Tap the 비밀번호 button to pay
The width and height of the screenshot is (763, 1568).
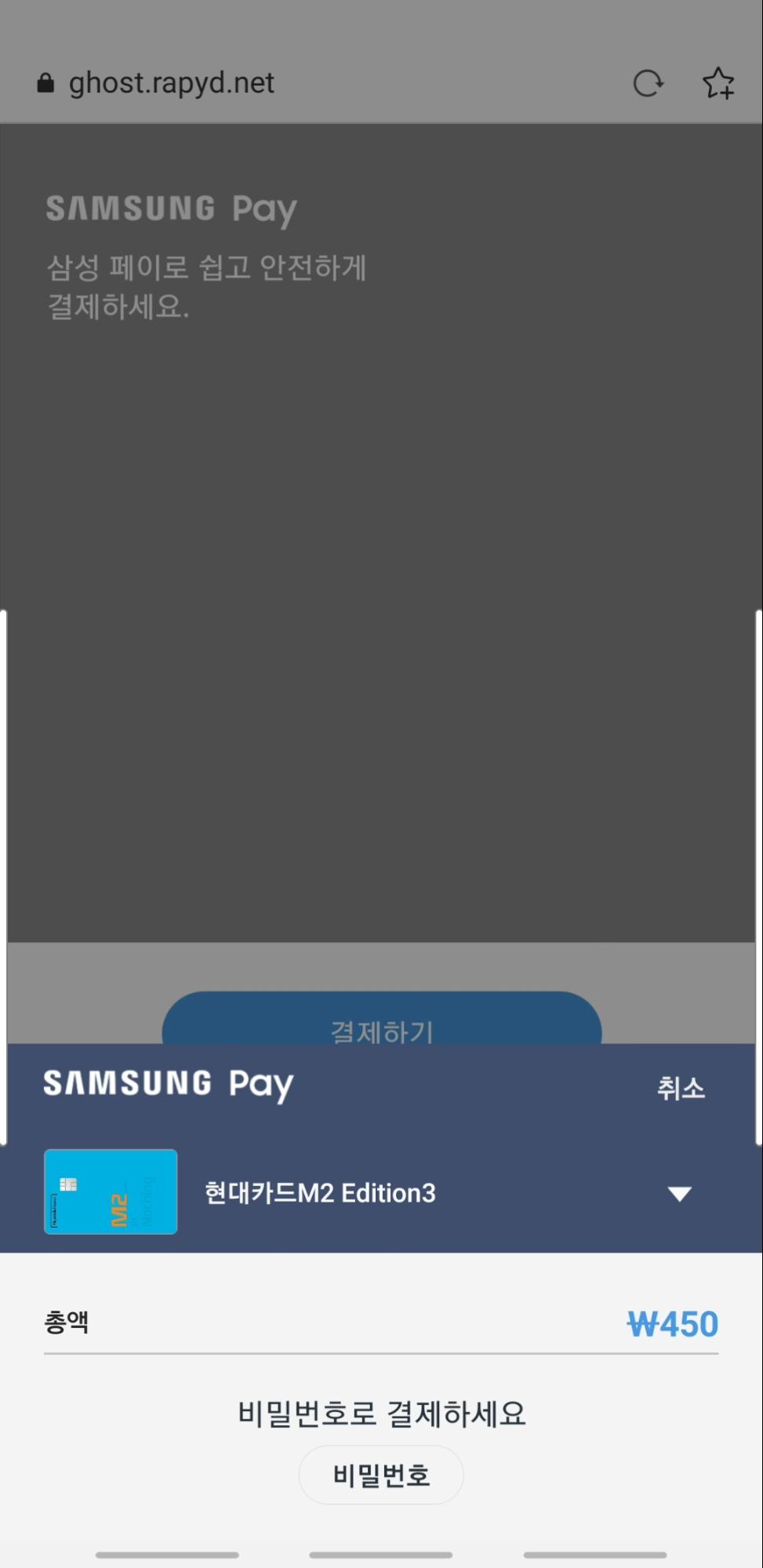point(381,1475)
